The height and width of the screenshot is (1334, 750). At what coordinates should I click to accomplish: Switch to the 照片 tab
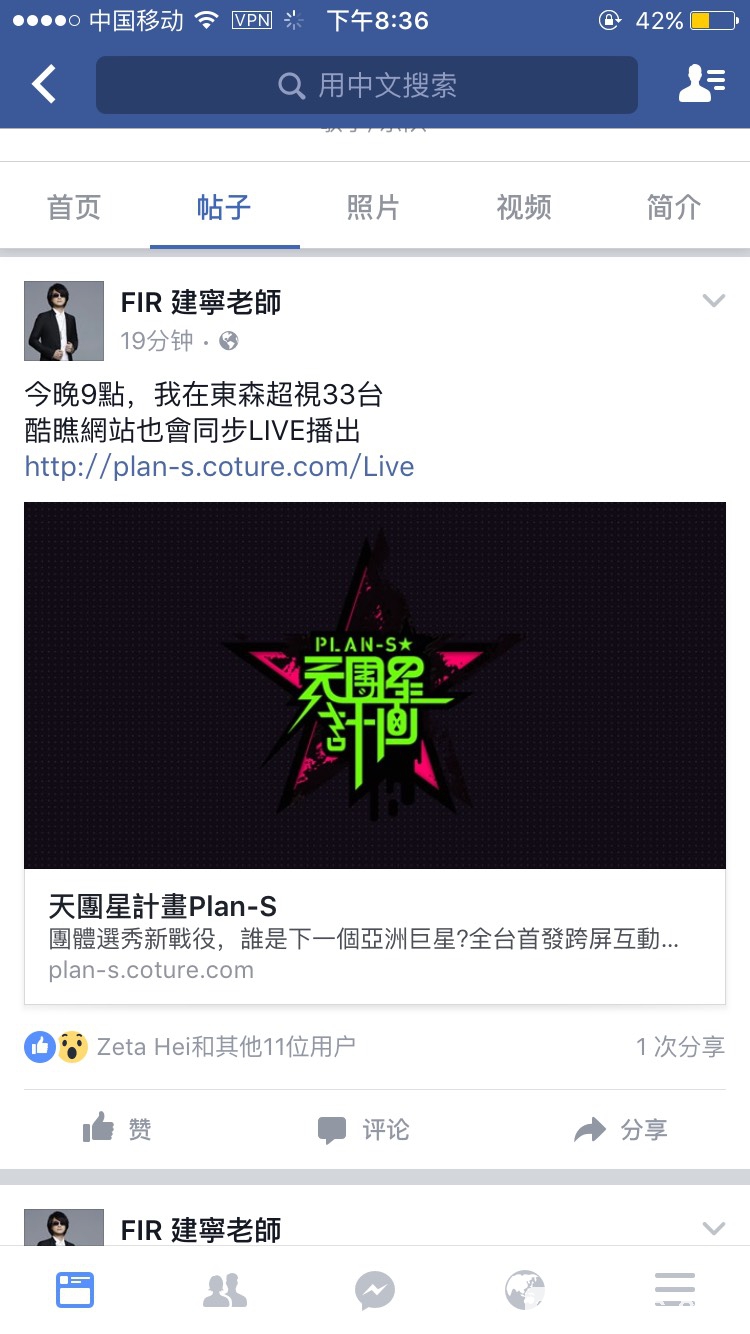point(373,208)
